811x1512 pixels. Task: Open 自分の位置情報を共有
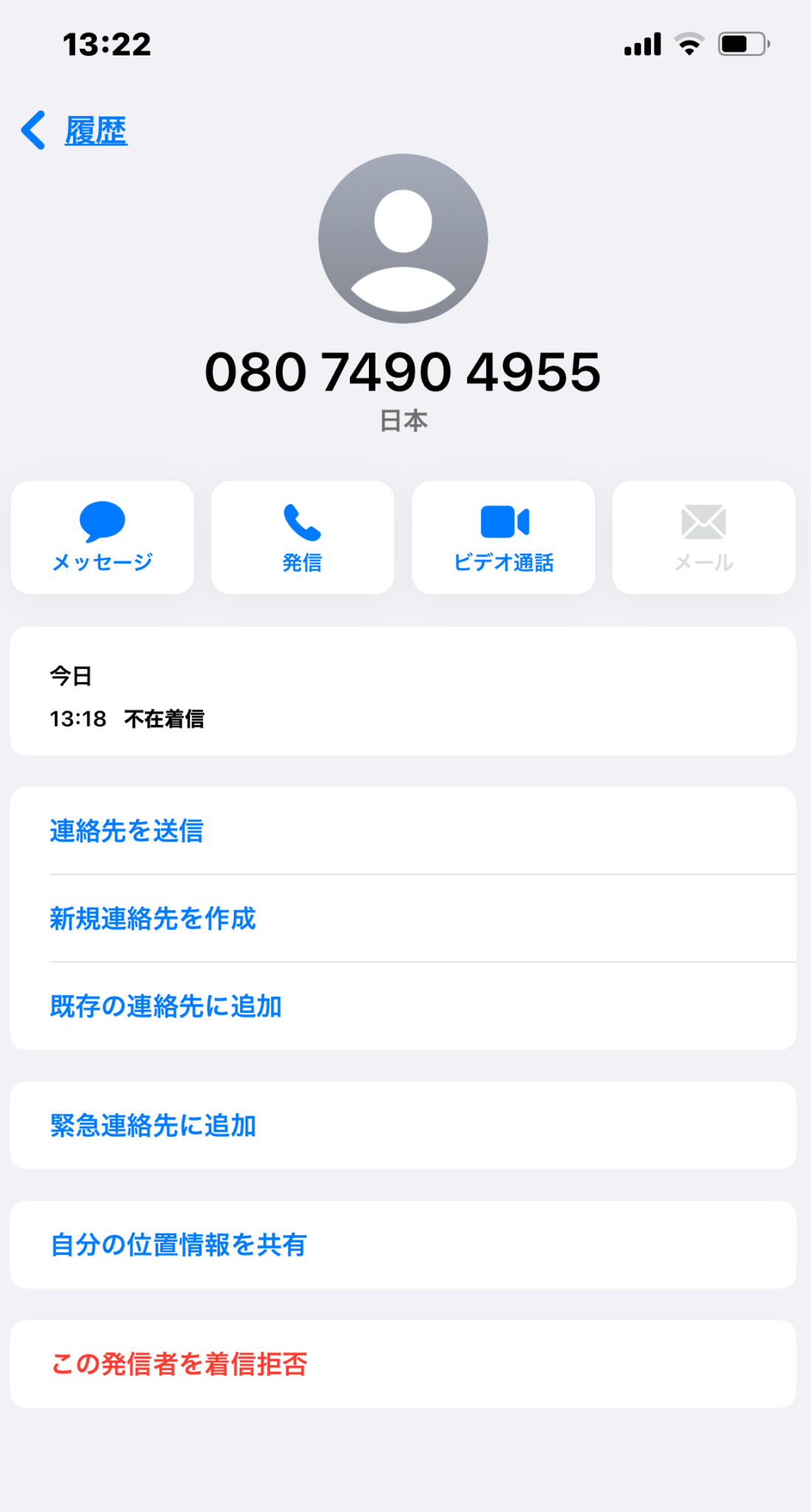(x=178, y=1245)
